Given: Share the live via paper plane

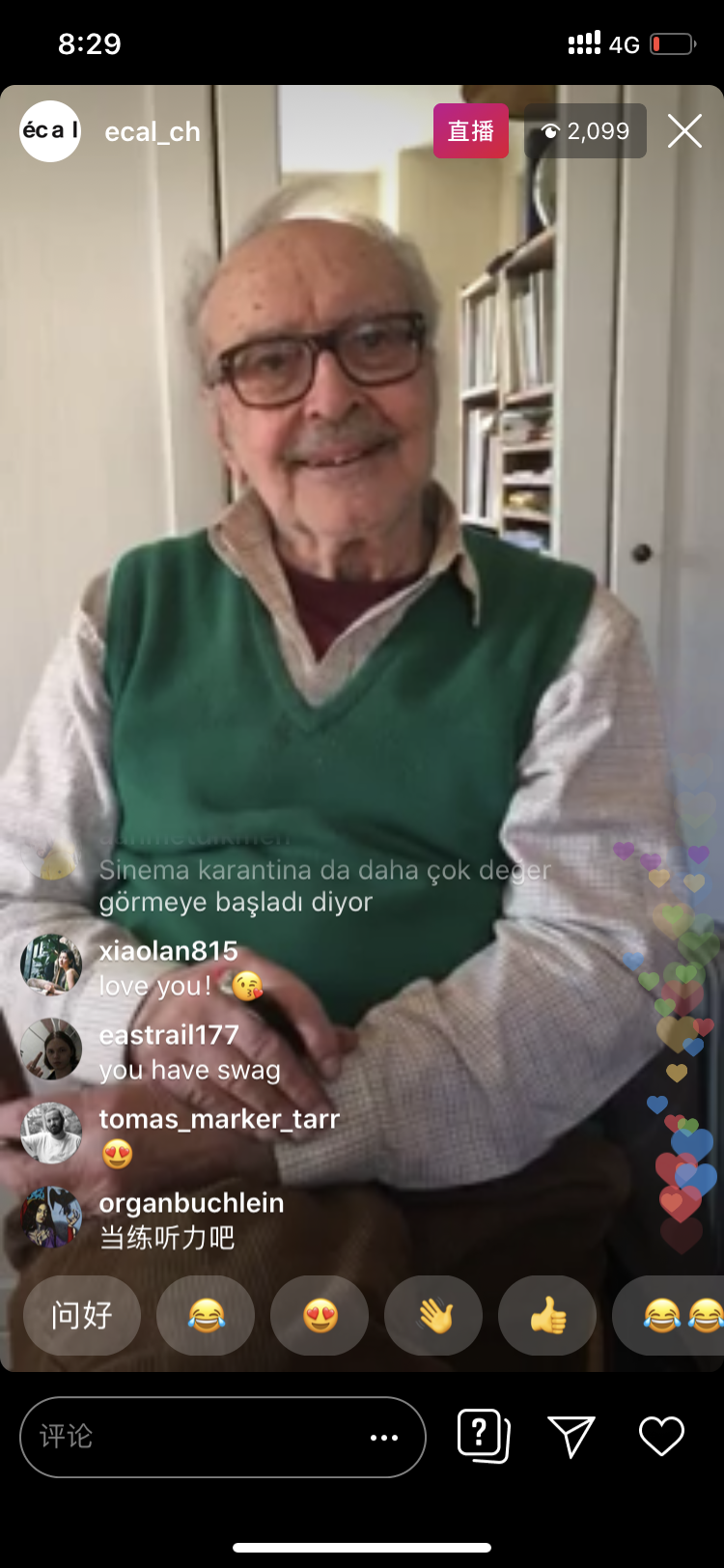Looking at the screenshot, I should click(571, 1436).
